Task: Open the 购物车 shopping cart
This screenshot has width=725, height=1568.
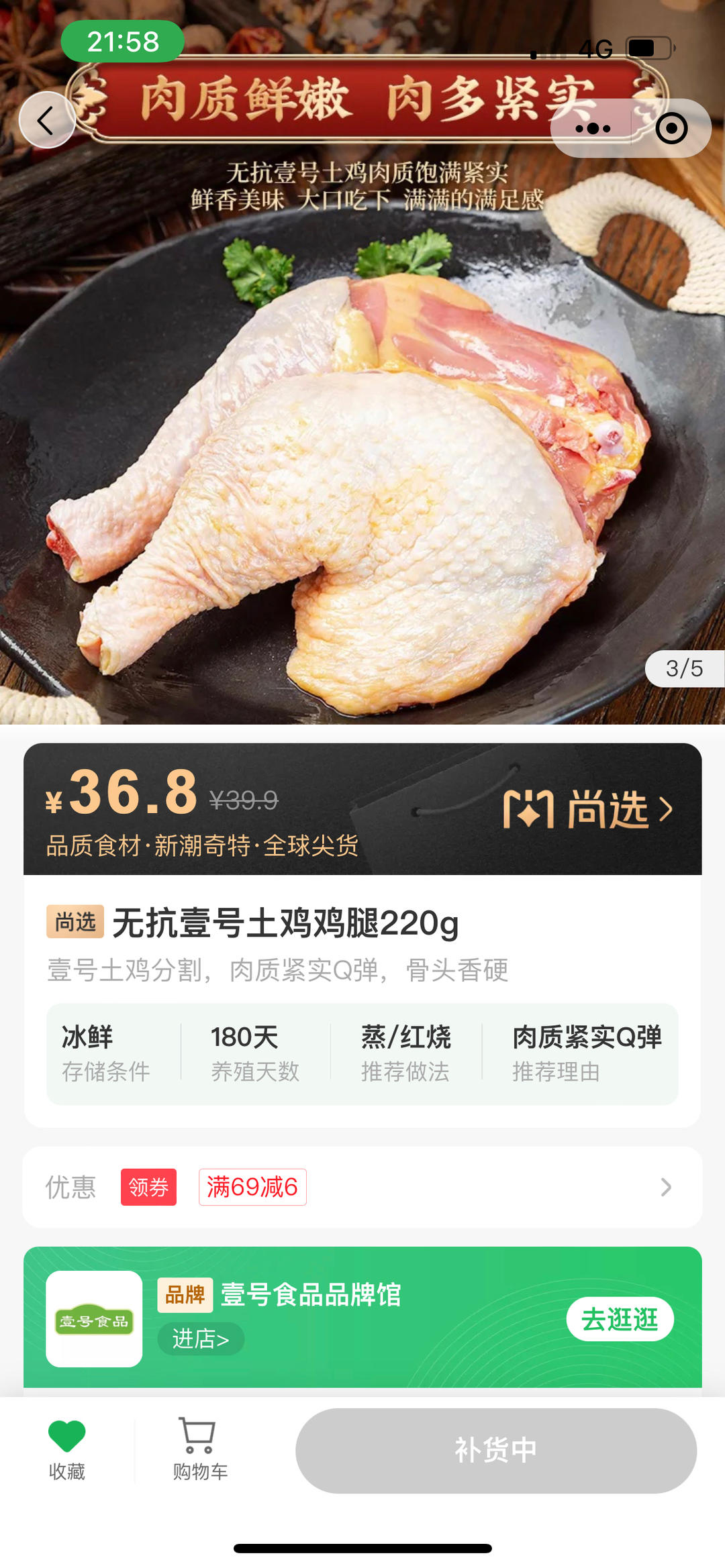Action: (199, 1449)
